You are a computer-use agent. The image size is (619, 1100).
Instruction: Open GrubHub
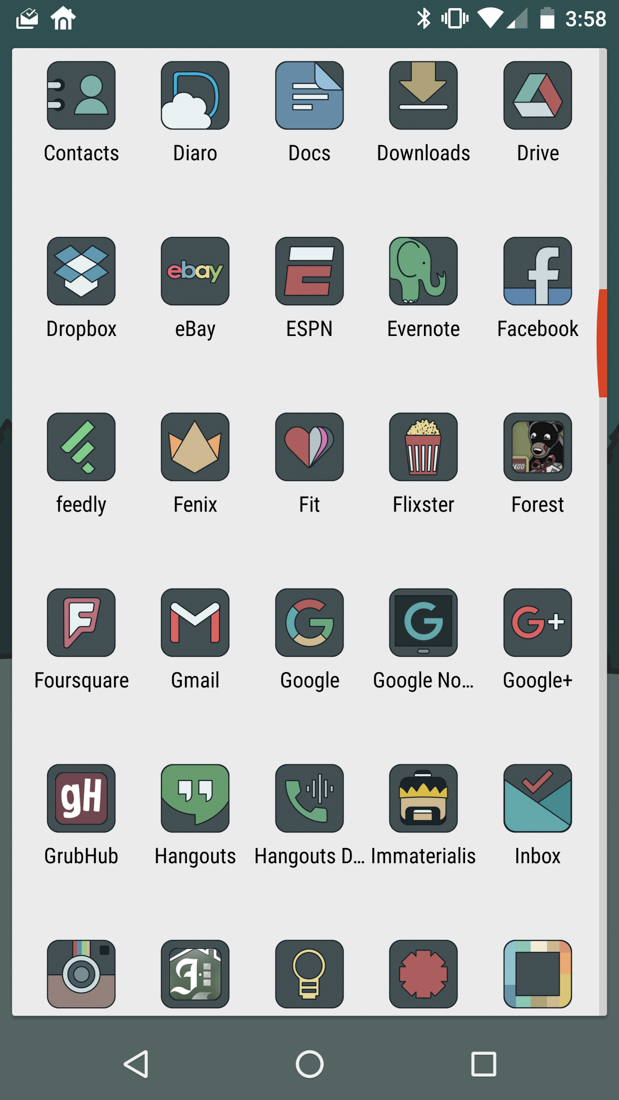click(81, 800)
